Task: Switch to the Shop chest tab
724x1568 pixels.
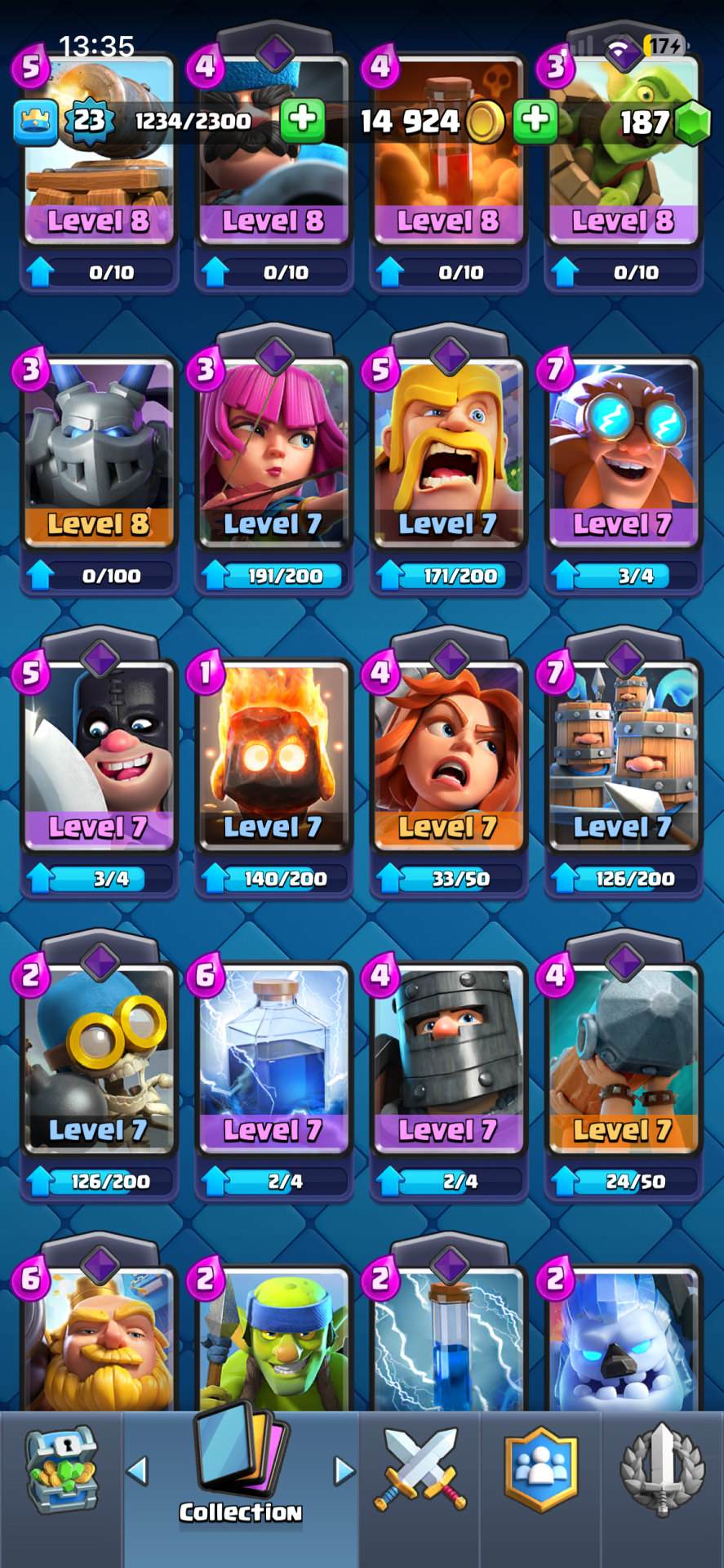Action: point(62,1470)
